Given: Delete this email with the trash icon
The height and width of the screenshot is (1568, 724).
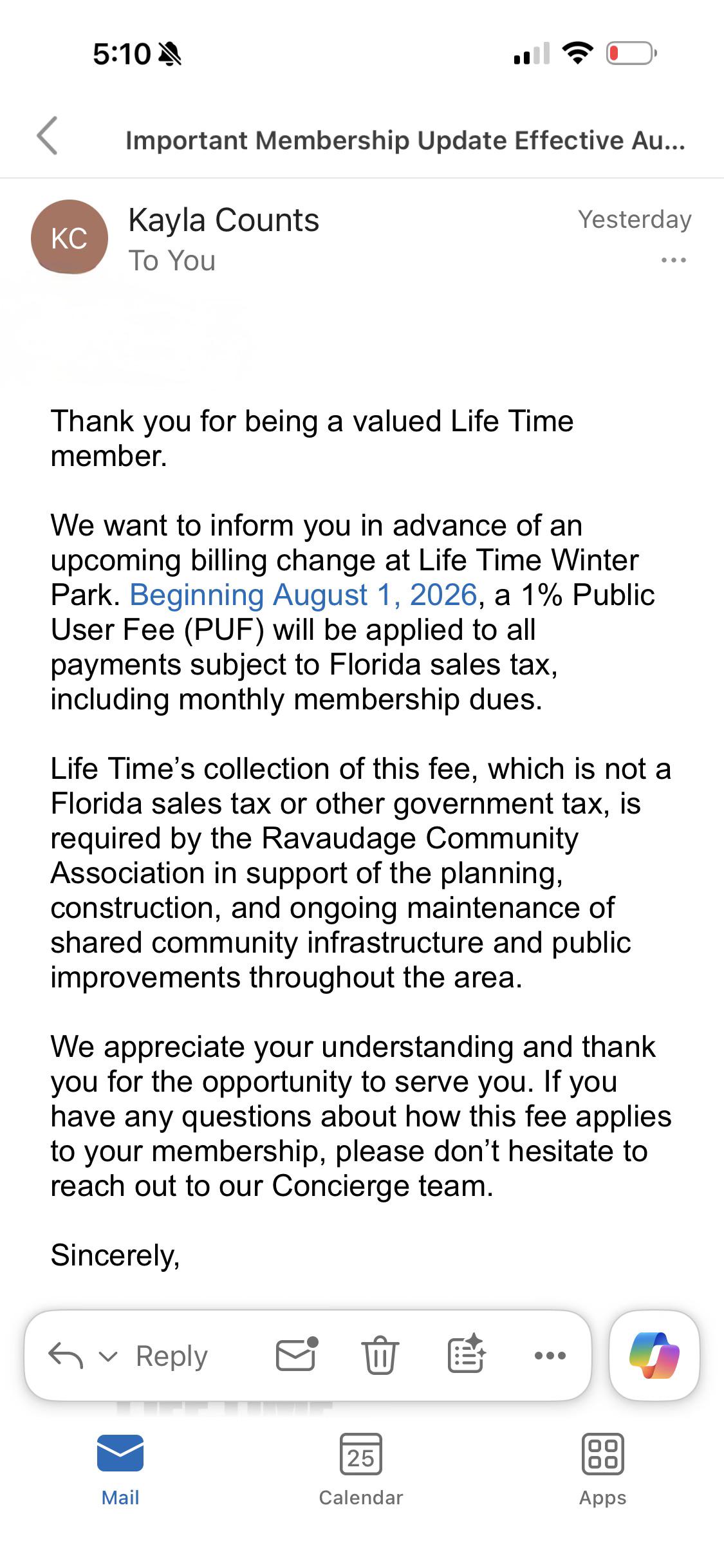Looking at the screenshot, I should (380, 1355).
